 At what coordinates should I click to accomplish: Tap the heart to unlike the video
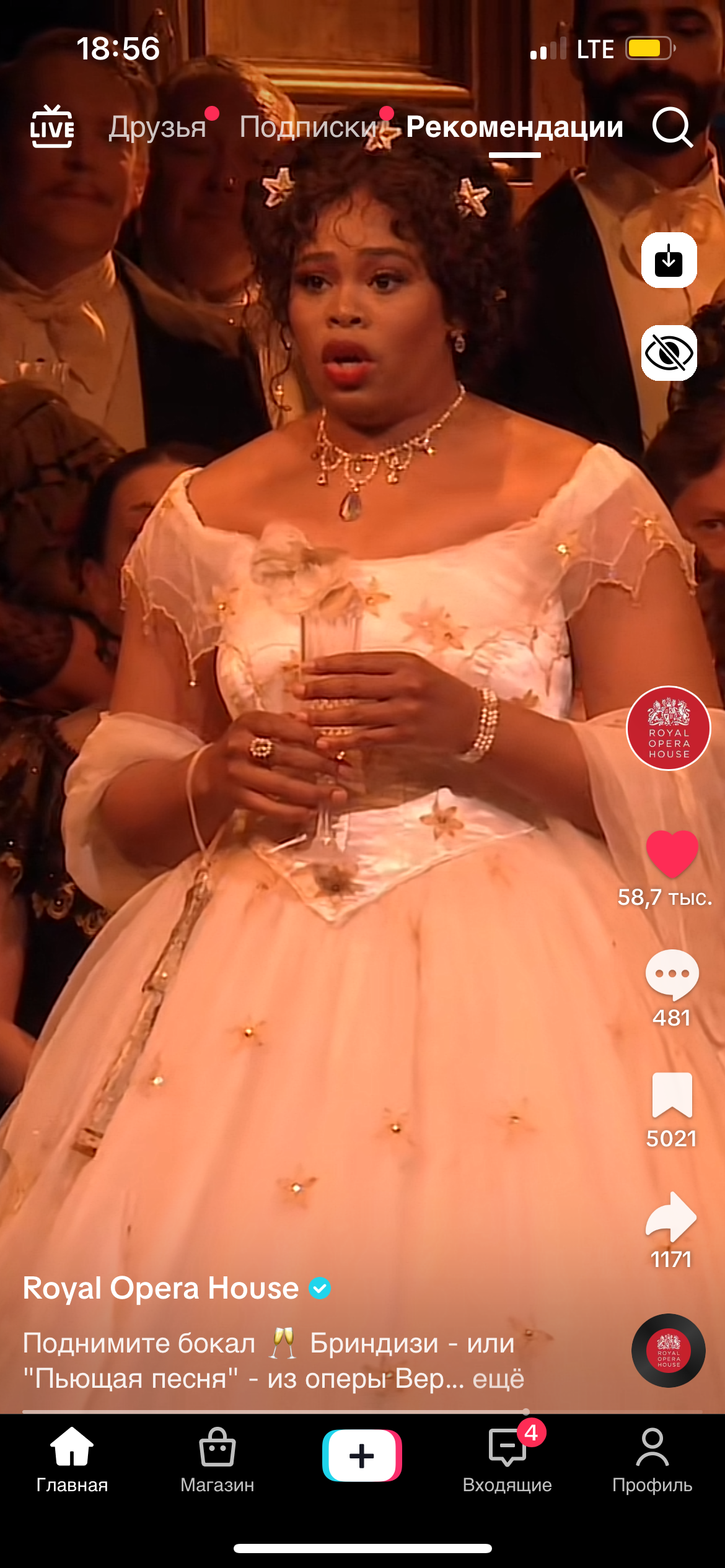672,853
